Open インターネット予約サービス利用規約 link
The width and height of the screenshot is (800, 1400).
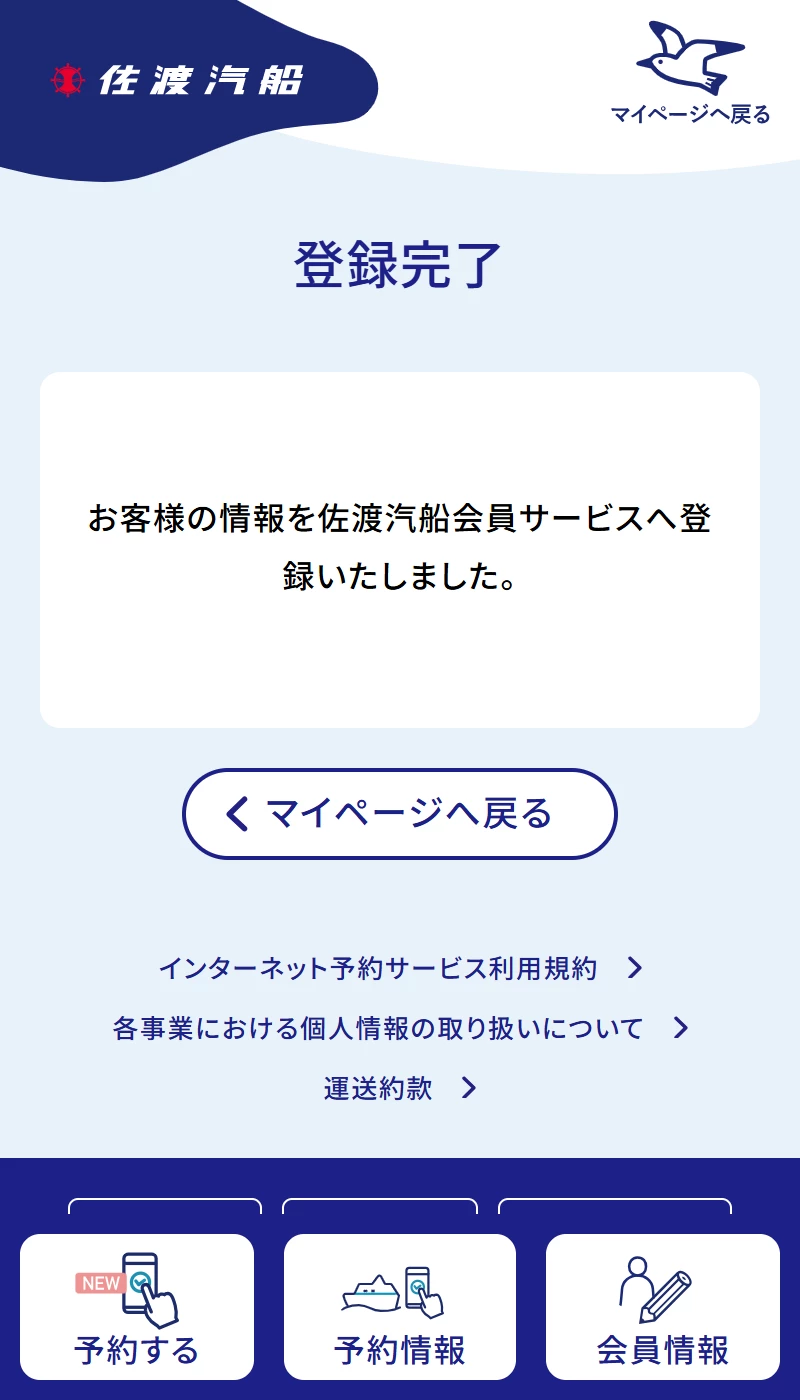click(x=399, y=968)
